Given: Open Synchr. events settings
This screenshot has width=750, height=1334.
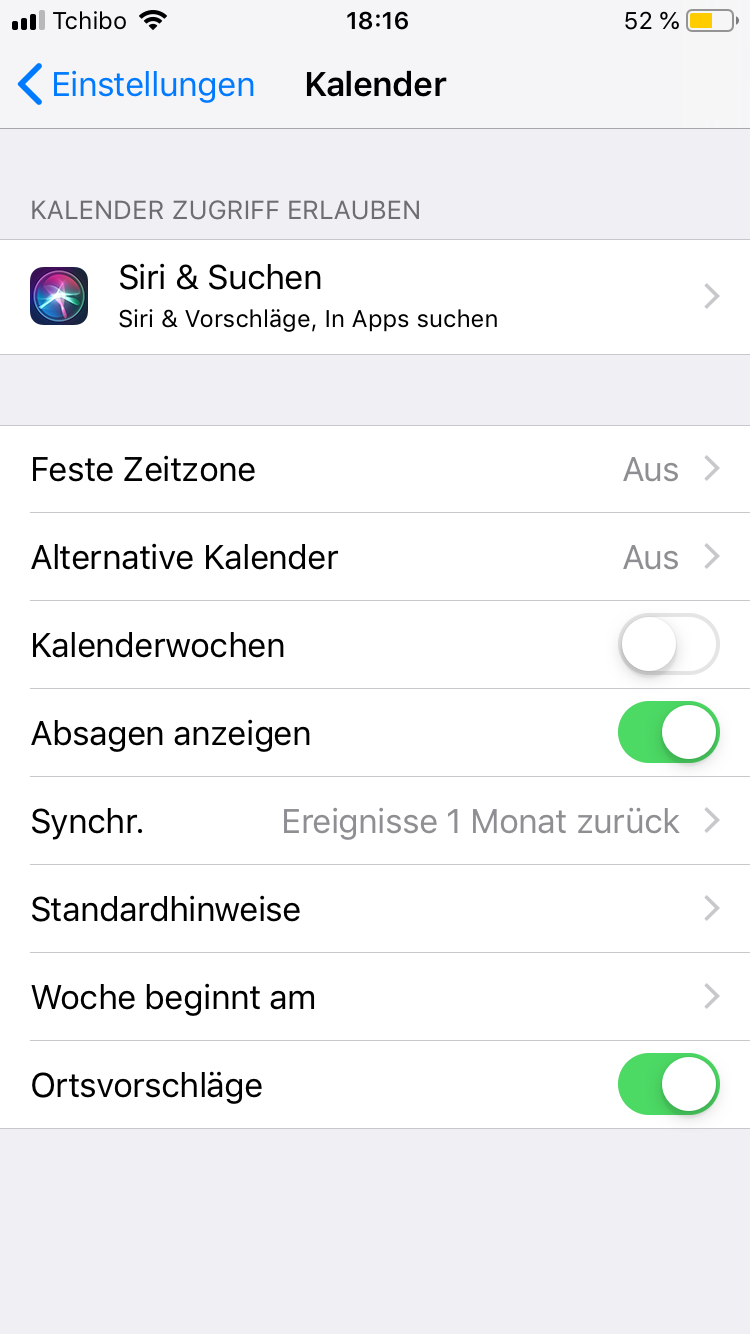Looking at the screenshot, I should (x=375, y=821).
